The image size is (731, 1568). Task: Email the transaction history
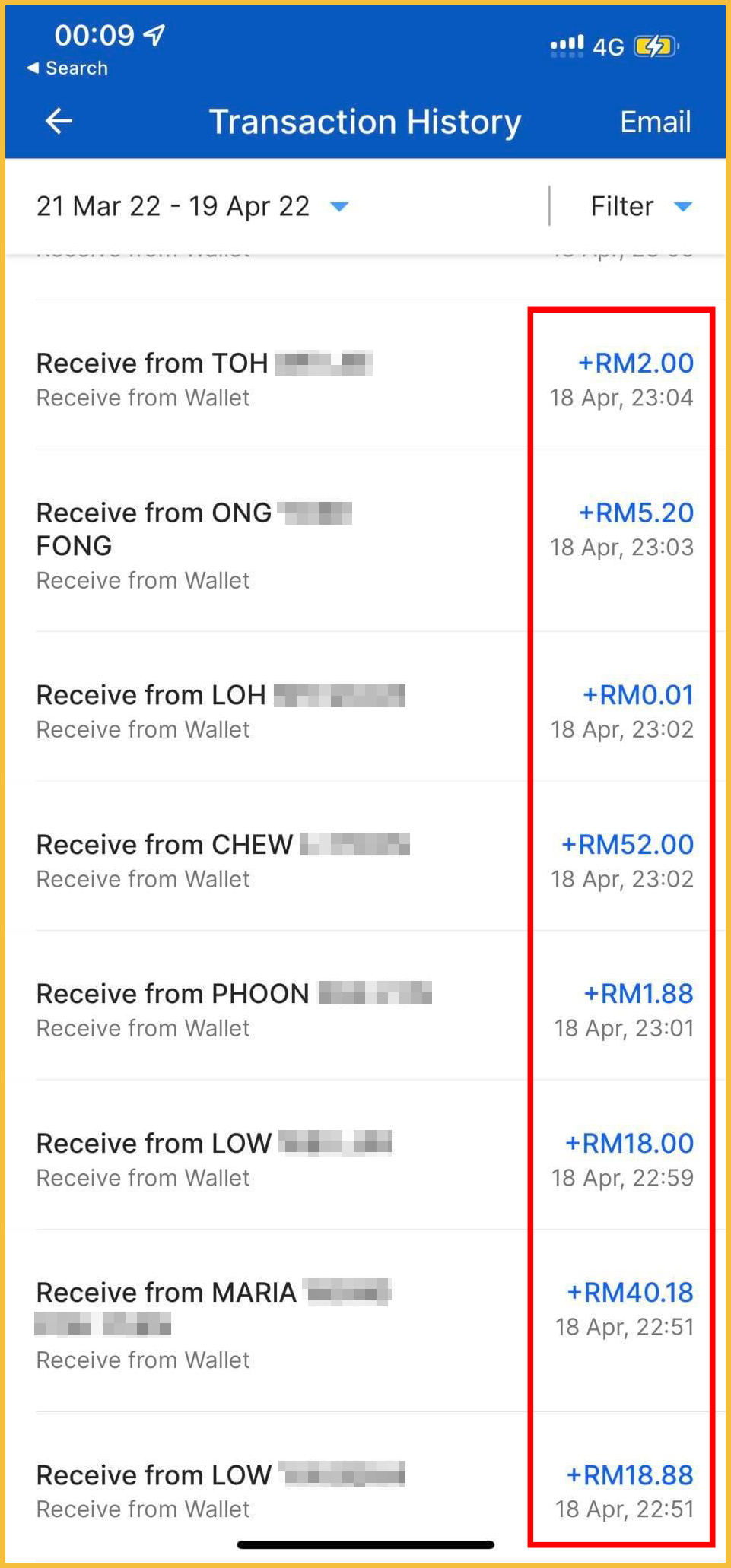pos(655,122)
